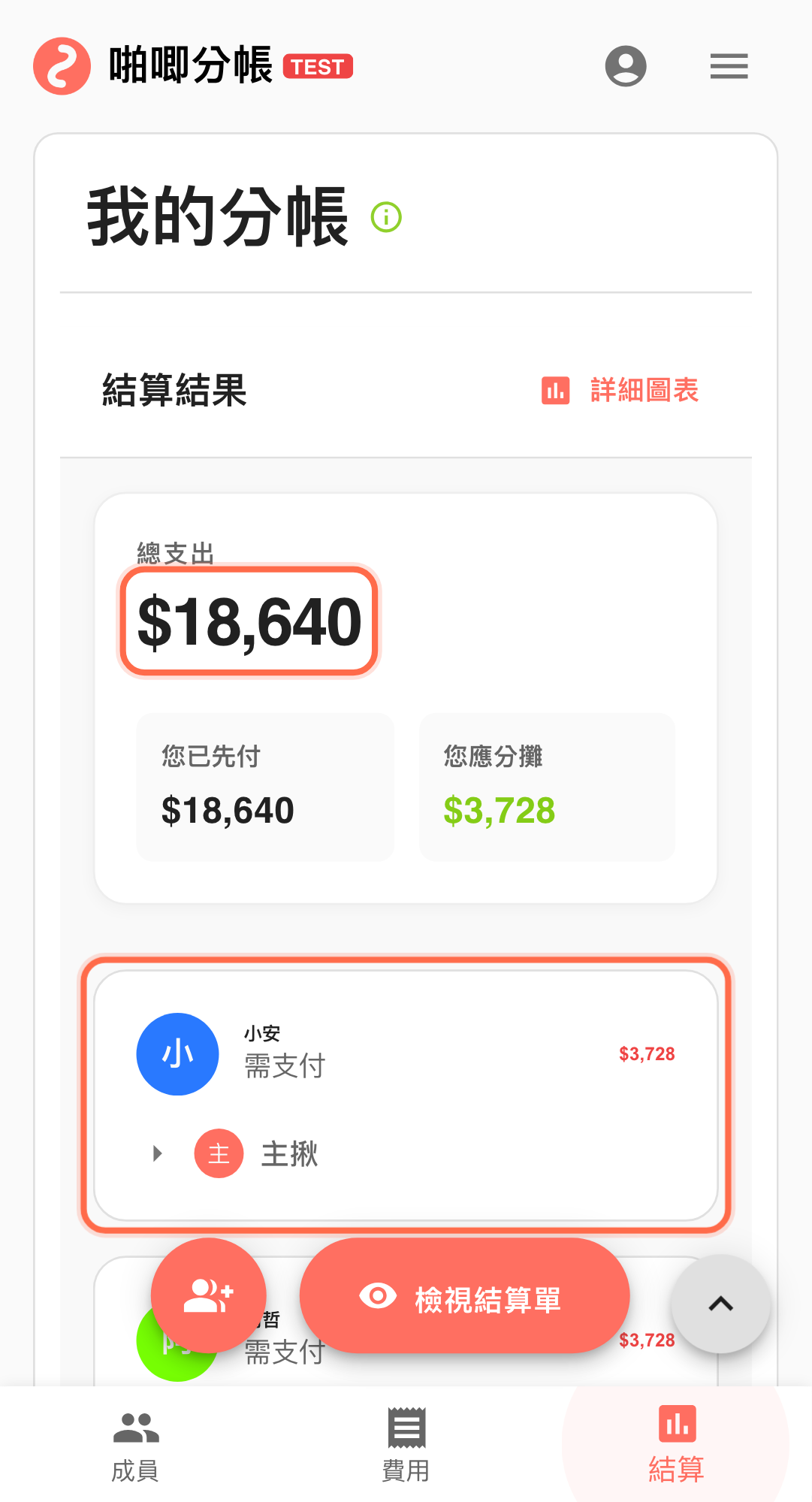Expand the 主揪 row under 小安
812x1502 pixels.
pos(158,1153)
